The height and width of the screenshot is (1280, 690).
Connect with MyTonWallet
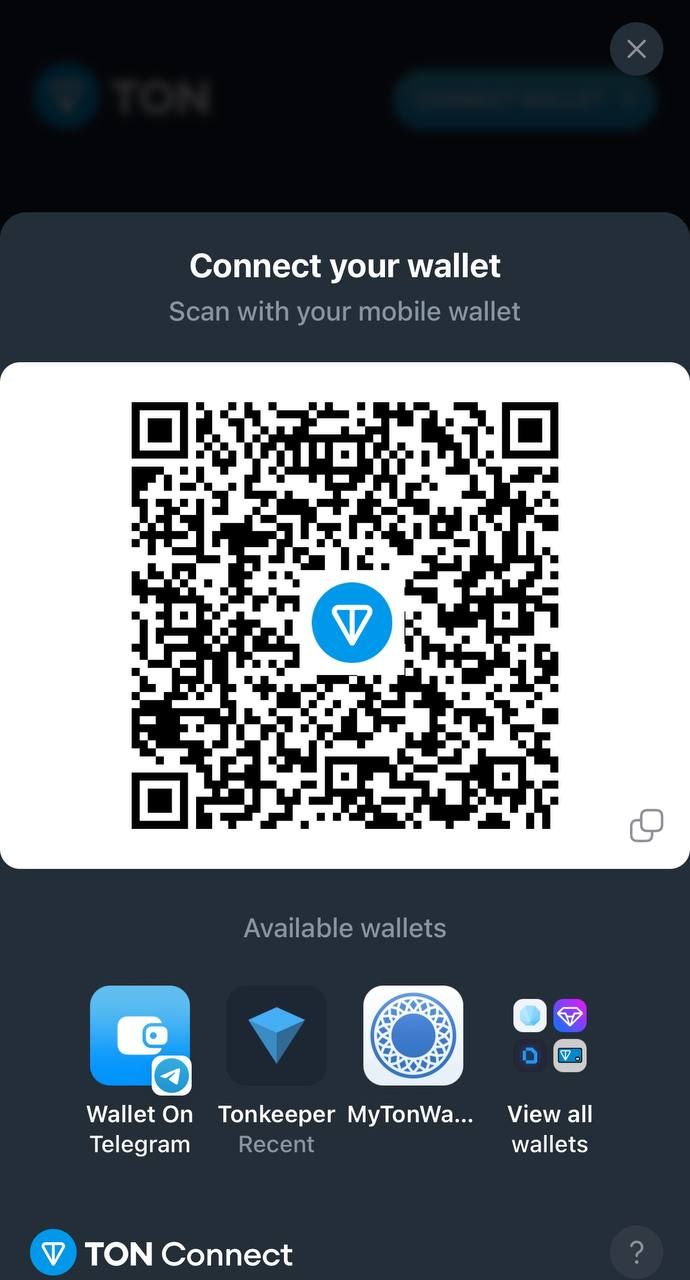[x=413, y=1036]
